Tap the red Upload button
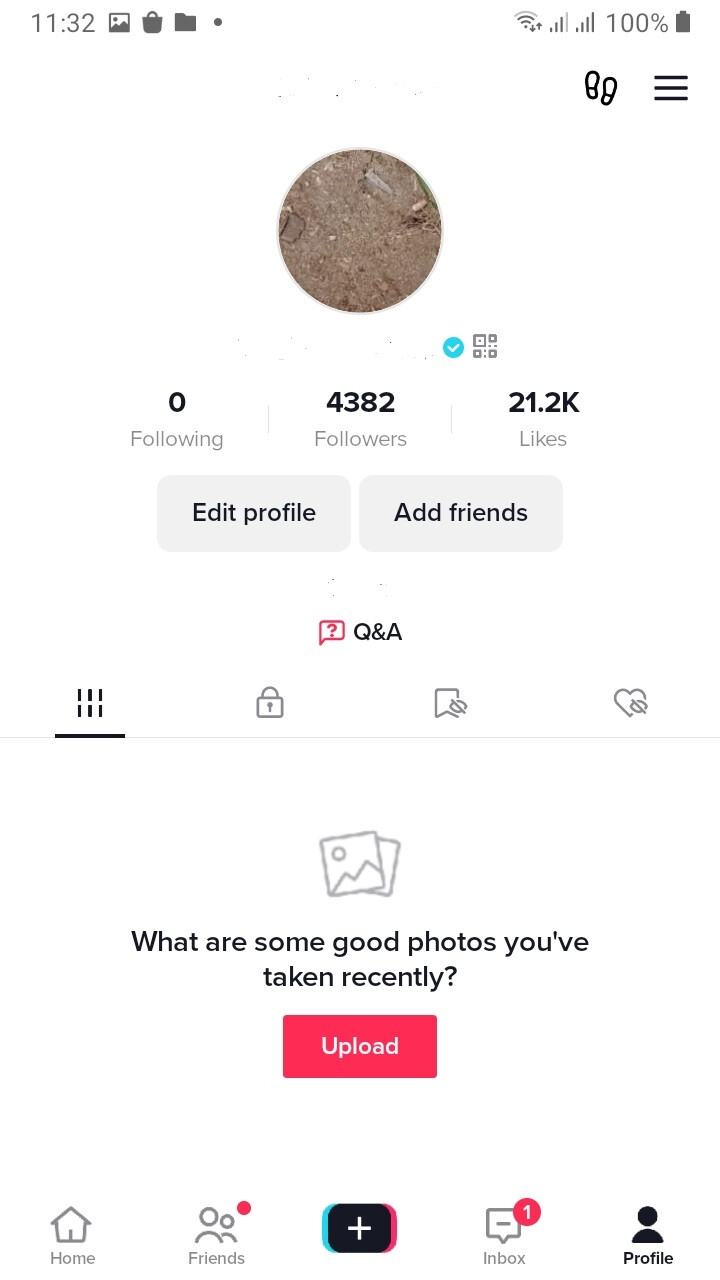The height and width of the screenshot is (1280, 720). [360, 1046]
